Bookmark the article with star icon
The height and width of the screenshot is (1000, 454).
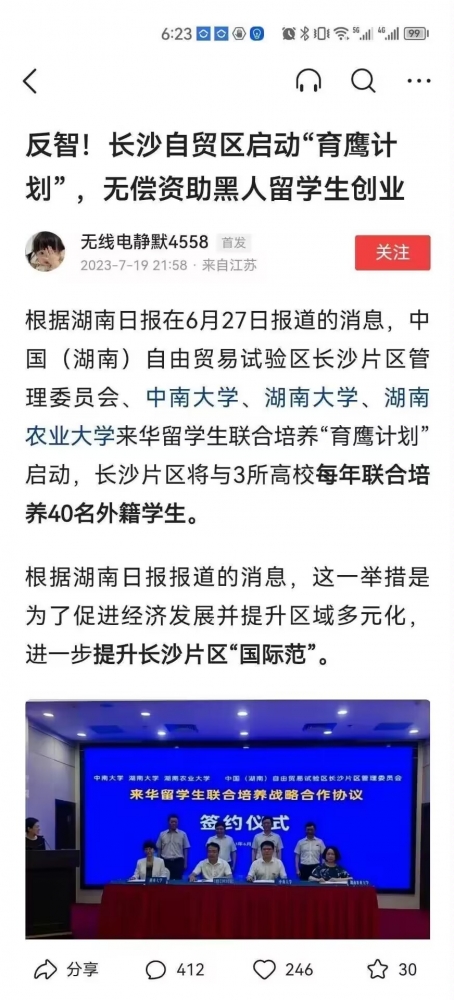(x=377, y=970)
